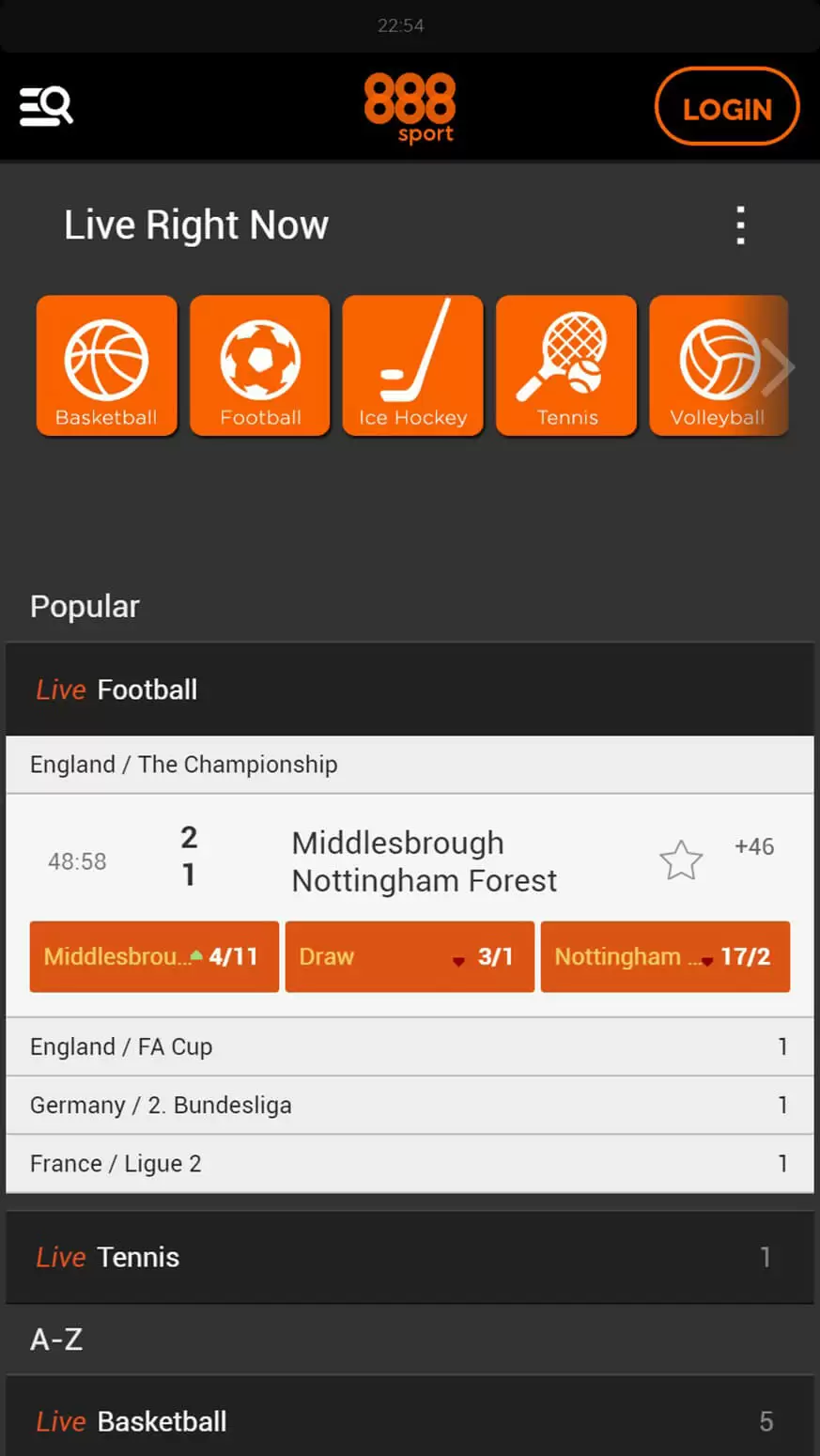This screenshot has width=820, height=1456.
Task: Open the Live Tennis section
Action: (410, 1257)
